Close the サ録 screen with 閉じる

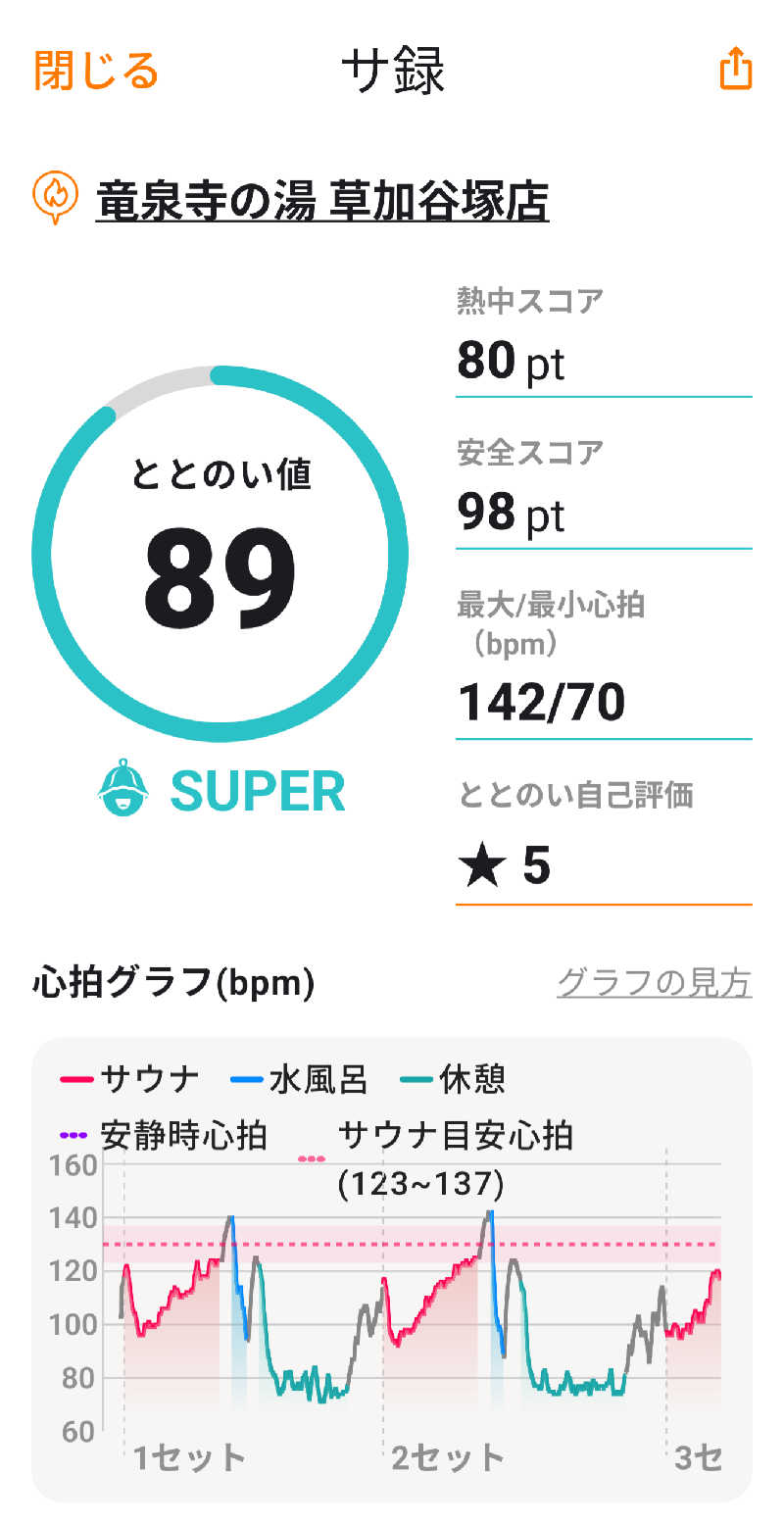click(x=96, y=71)
